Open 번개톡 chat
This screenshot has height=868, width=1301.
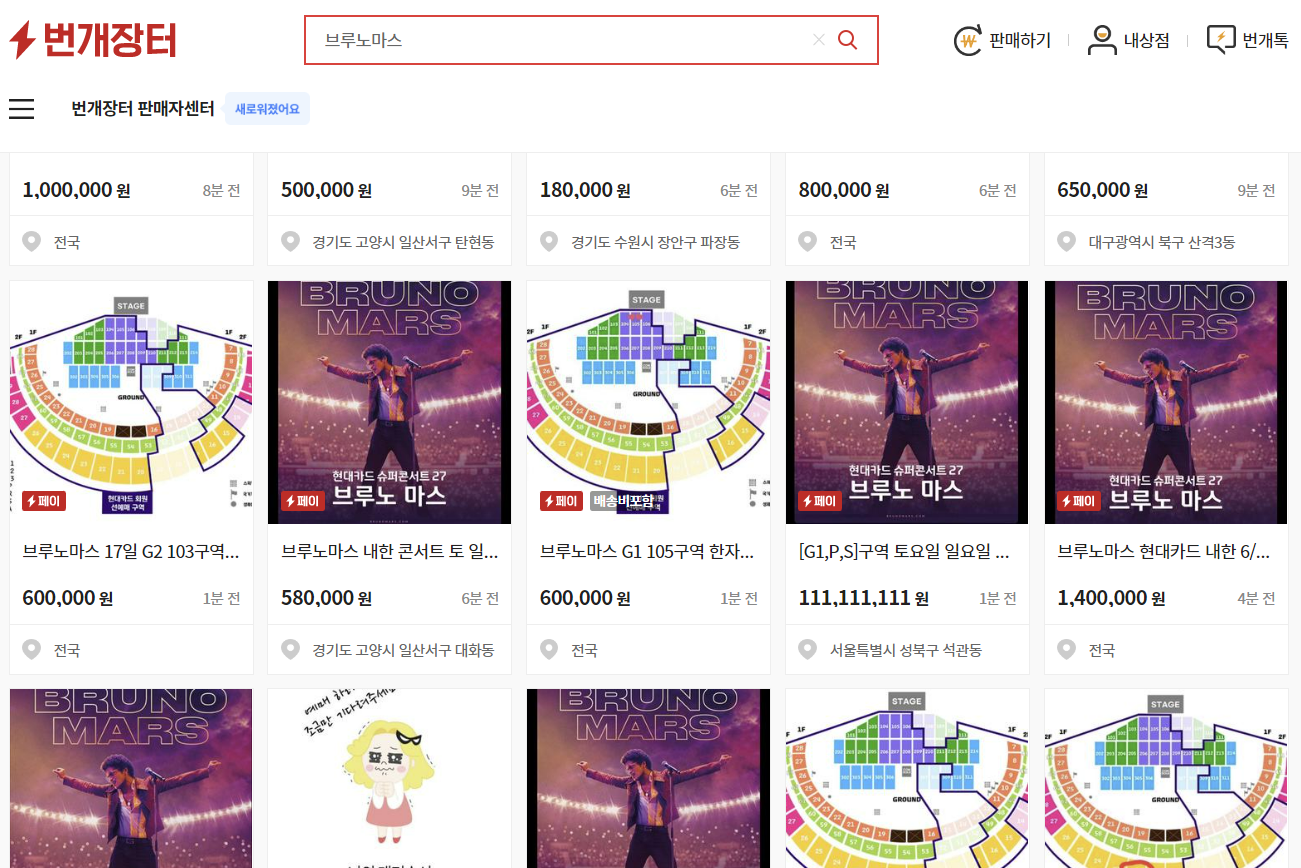click(1247, 40)
